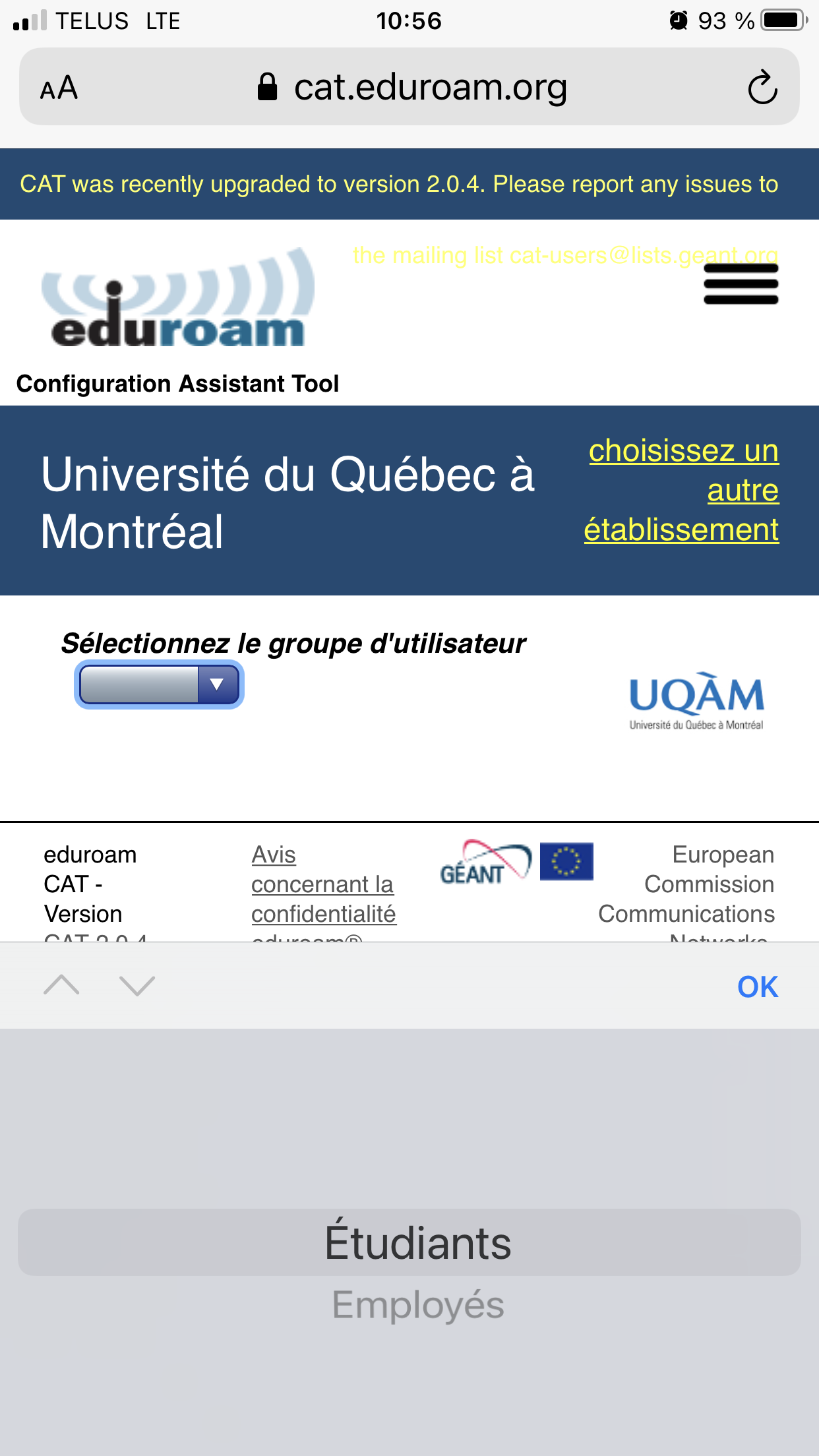Select Employés in the picker
Viewport: 819px width, 1456px height.
tap(417, 1304)
